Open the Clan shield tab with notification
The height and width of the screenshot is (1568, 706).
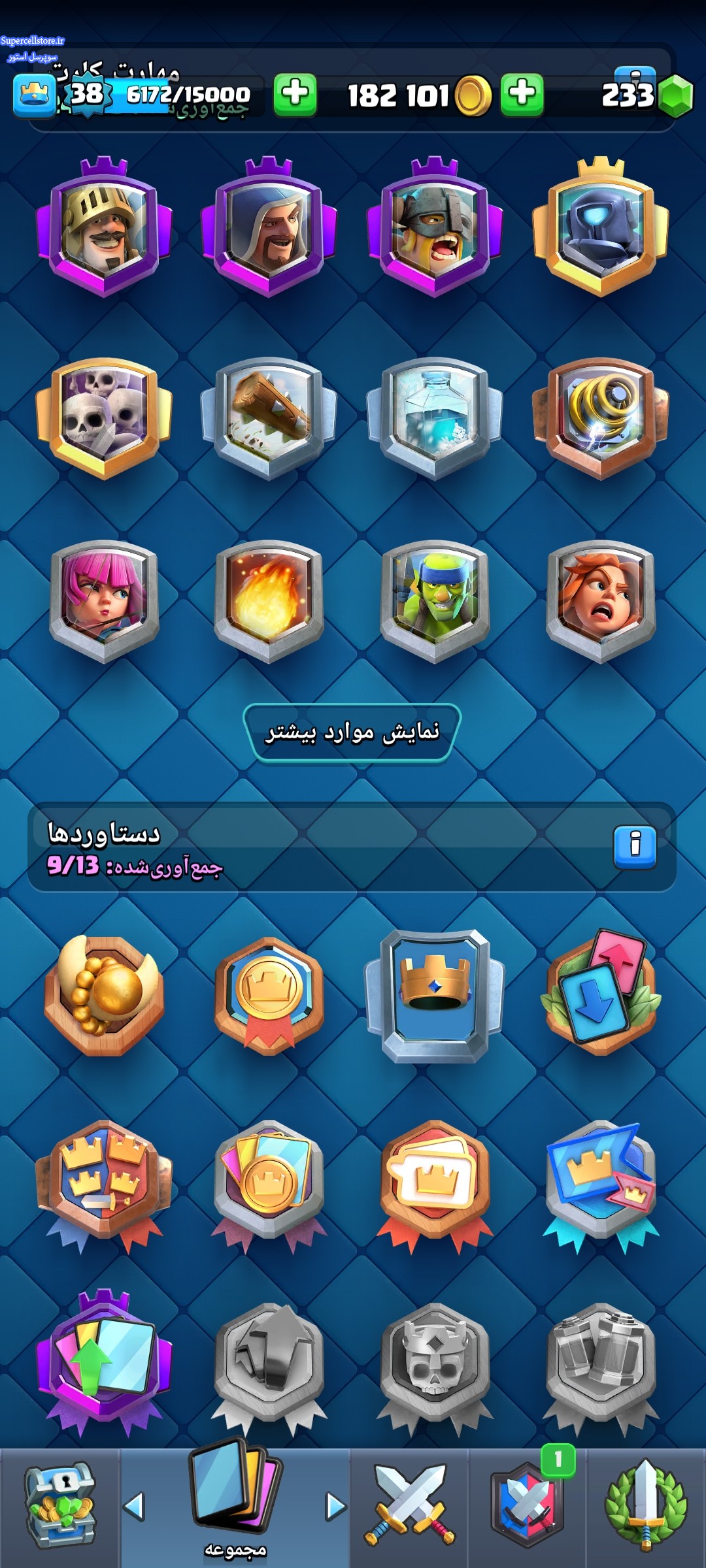pos(527,1508)
